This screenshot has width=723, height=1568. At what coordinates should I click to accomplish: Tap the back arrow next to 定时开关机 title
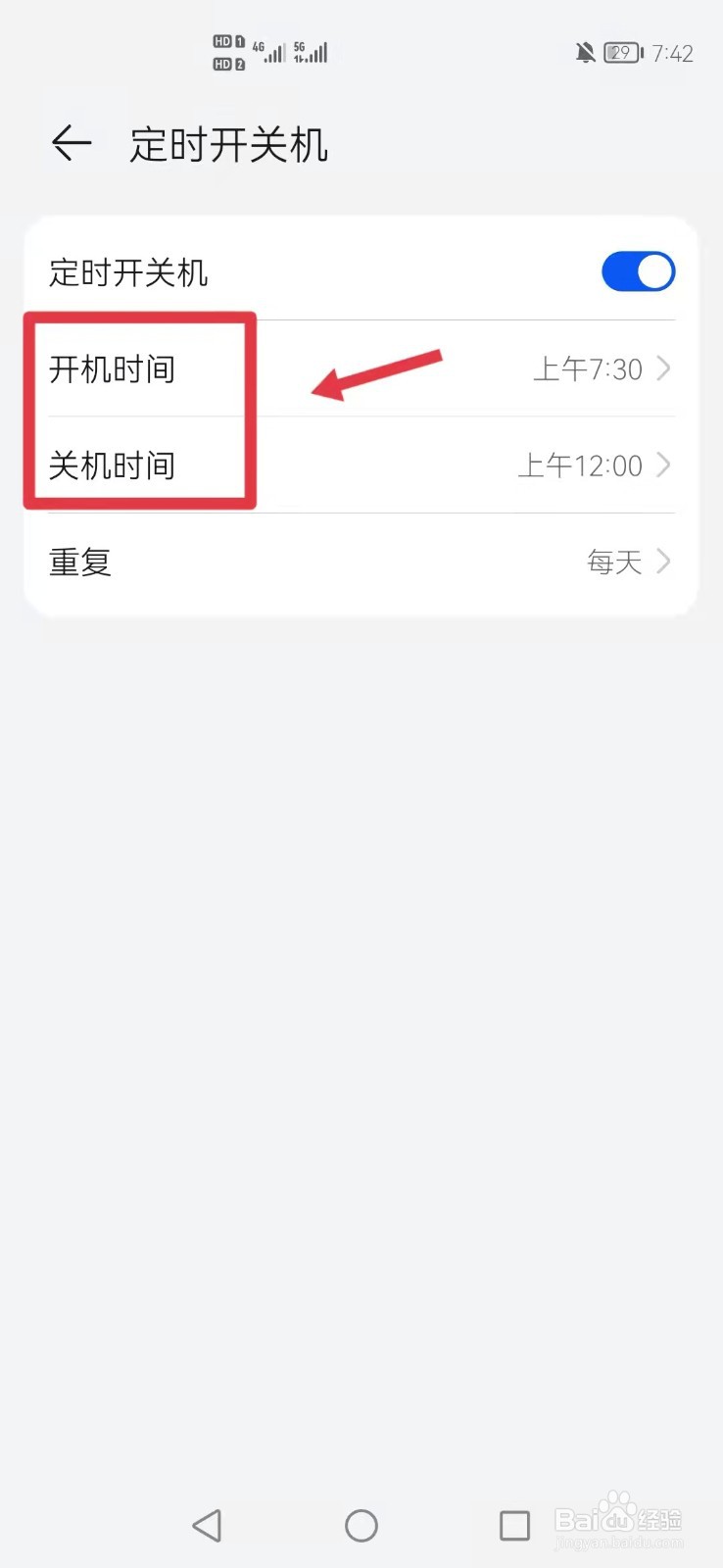71,143
